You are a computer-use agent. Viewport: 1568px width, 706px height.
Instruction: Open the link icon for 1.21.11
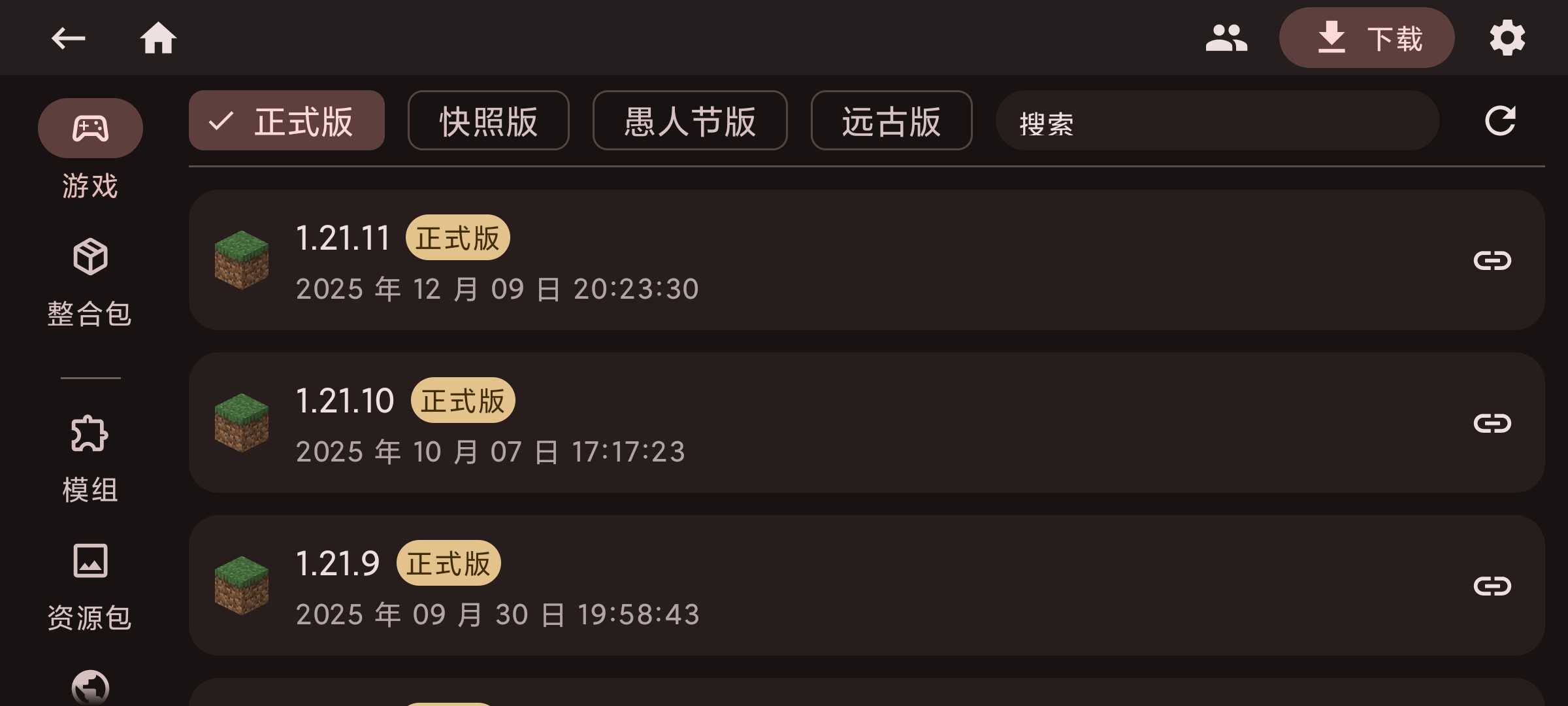coord(1492,260)
